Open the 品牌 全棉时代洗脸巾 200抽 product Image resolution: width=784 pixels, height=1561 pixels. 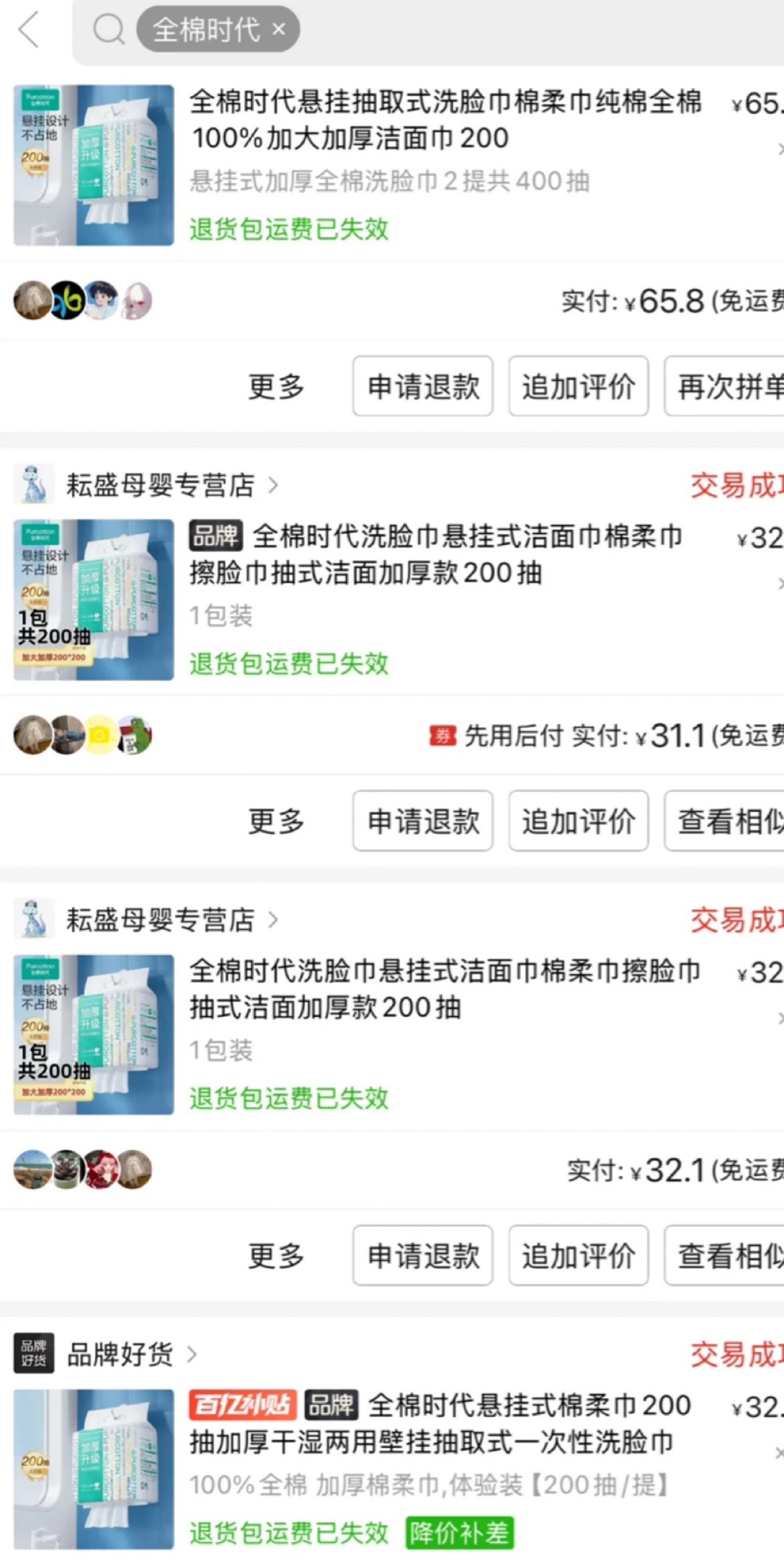[x=436, y=555]
